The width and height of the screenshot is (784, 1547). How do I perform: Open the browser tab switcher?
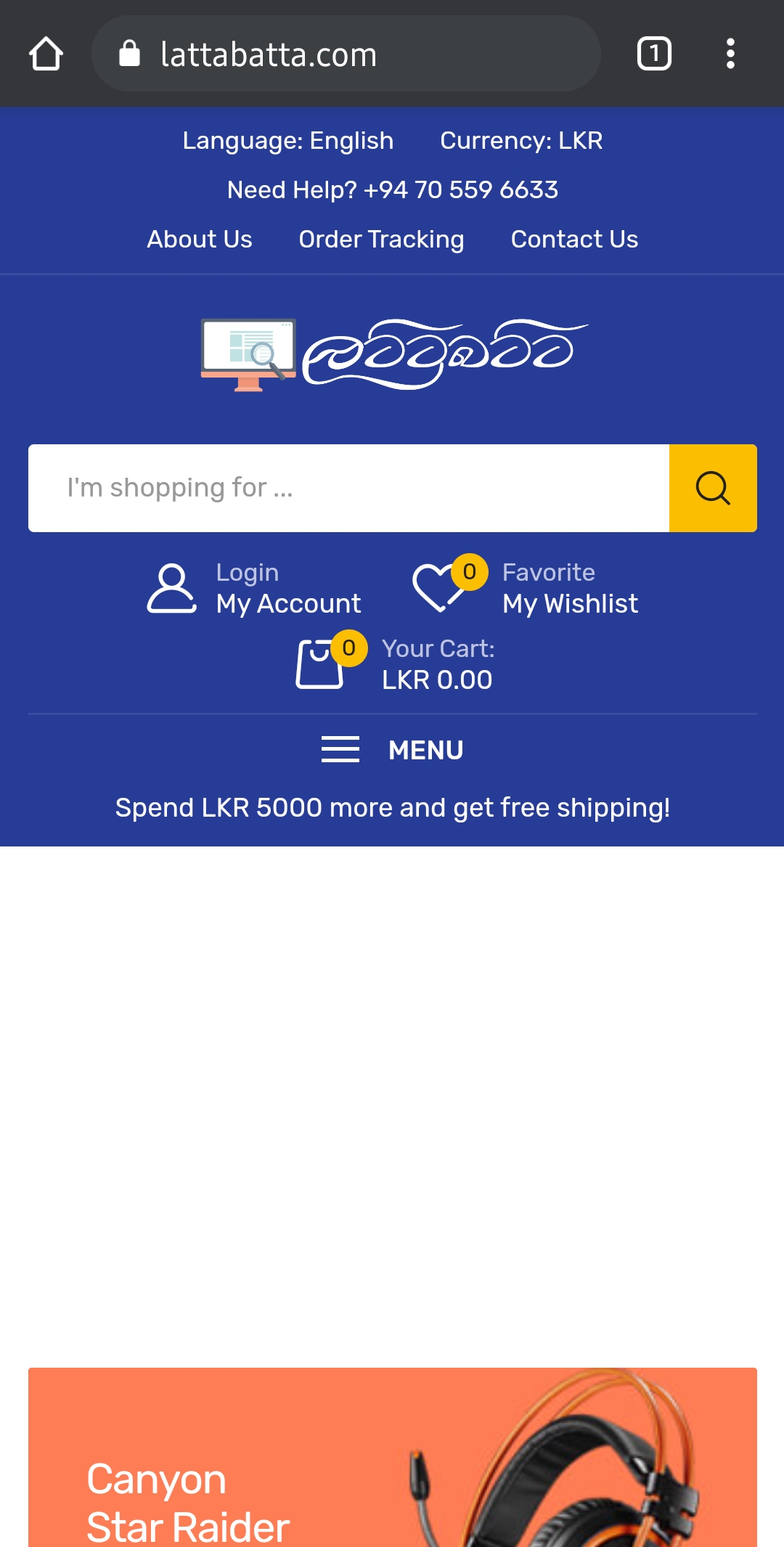[654, 54]
